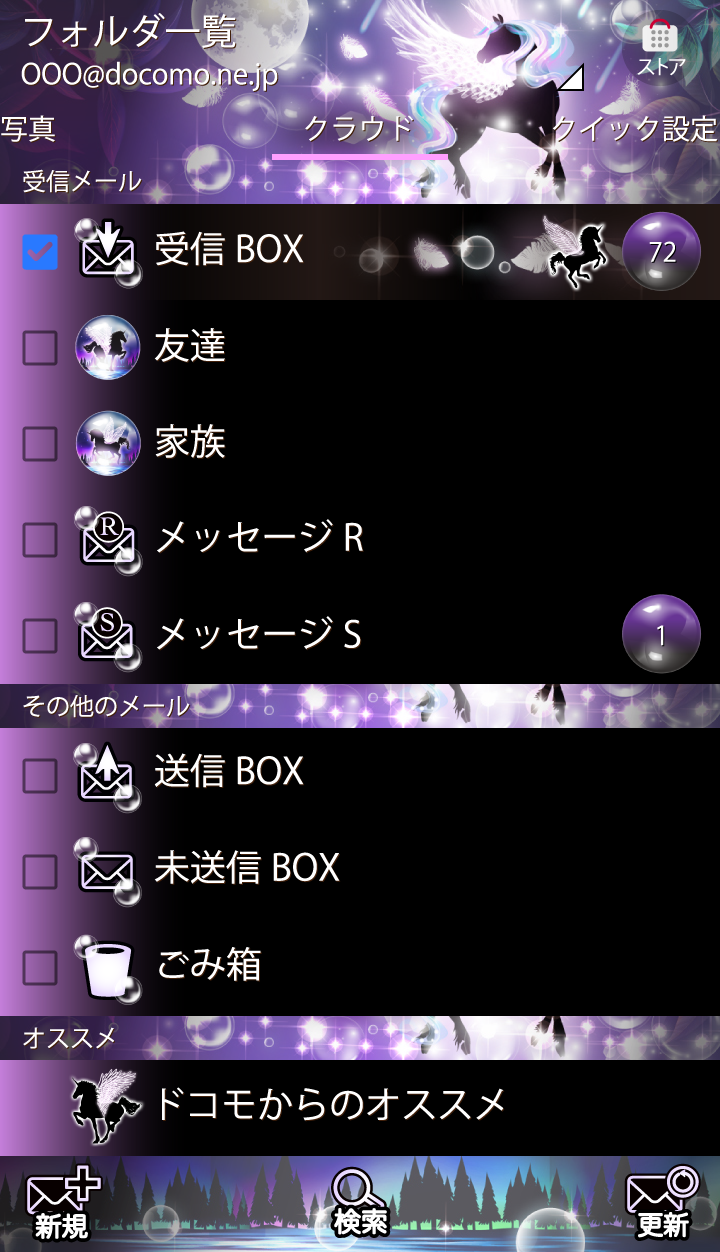Switch to the 写真 tab

tap(28, 129)
